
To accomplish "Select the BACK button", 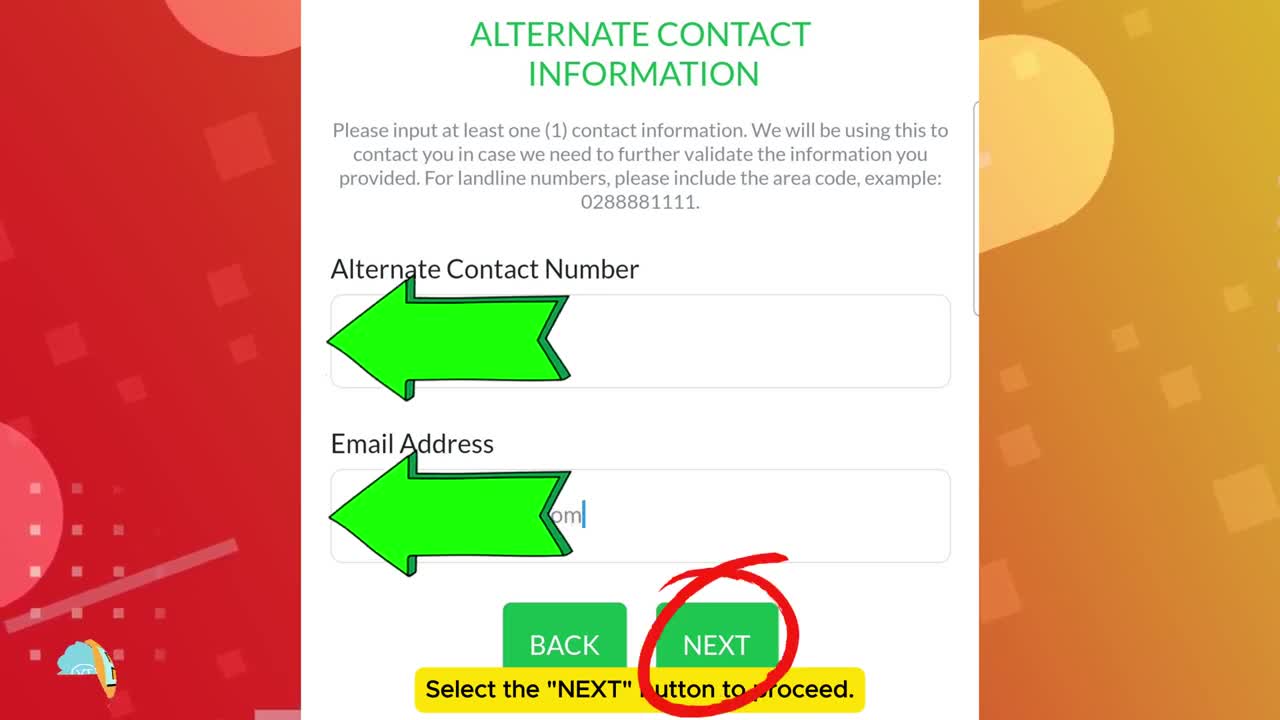I will click(x=564, y=640).
